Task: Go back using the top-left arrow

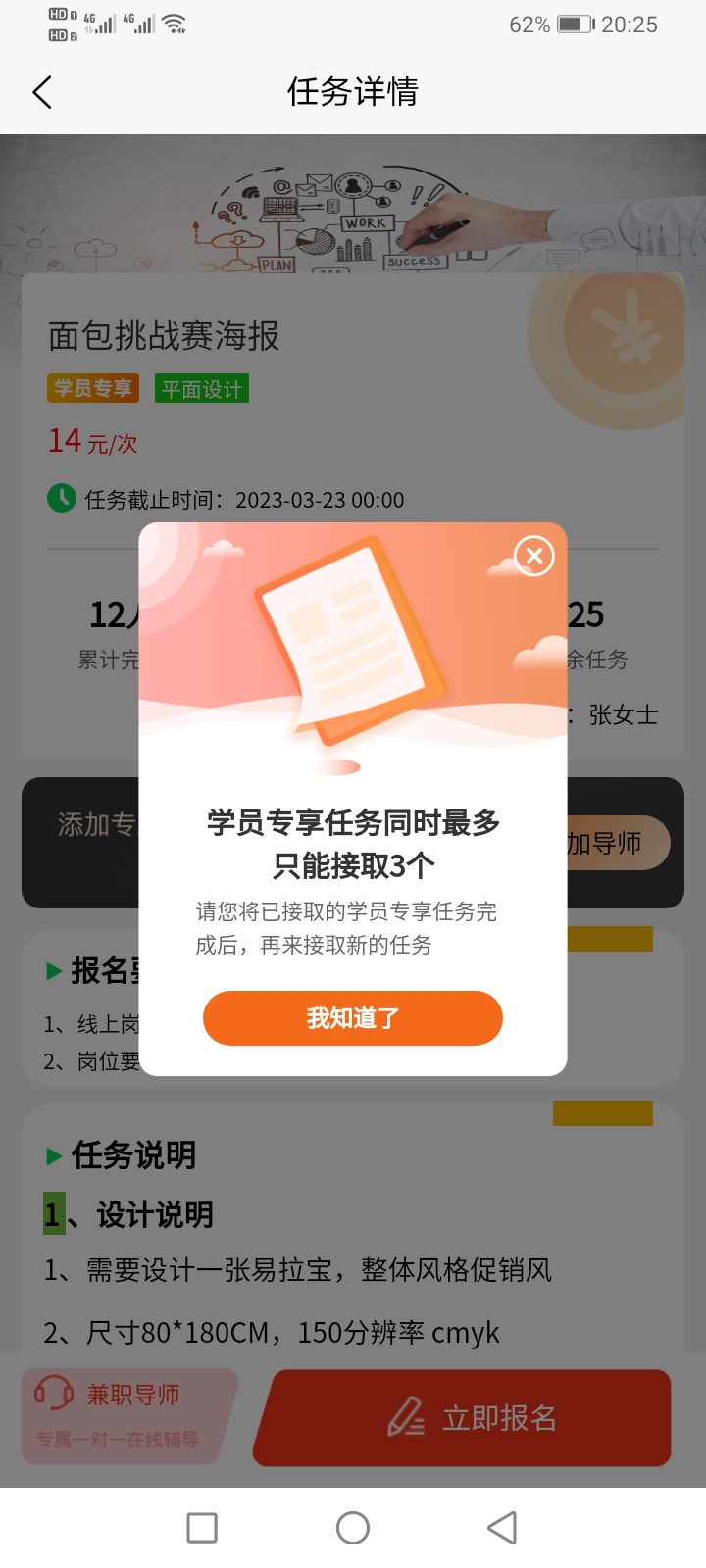Action: [42, 93]
